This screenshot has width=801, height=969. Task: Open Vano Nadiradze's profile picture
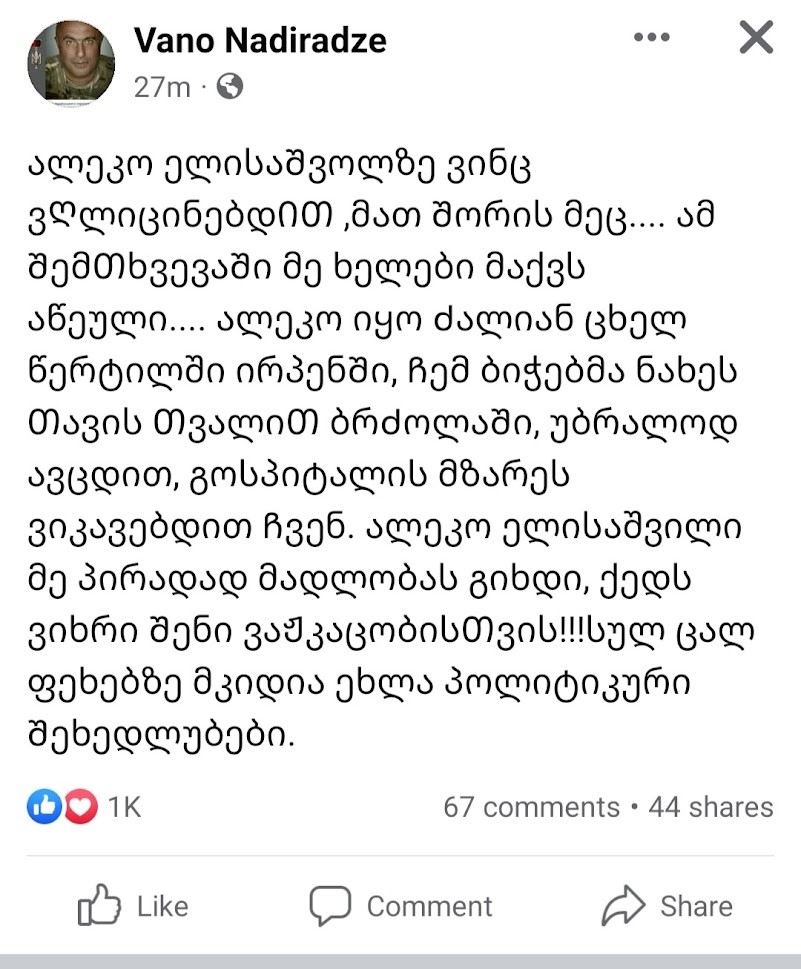(x=70, y=63)
